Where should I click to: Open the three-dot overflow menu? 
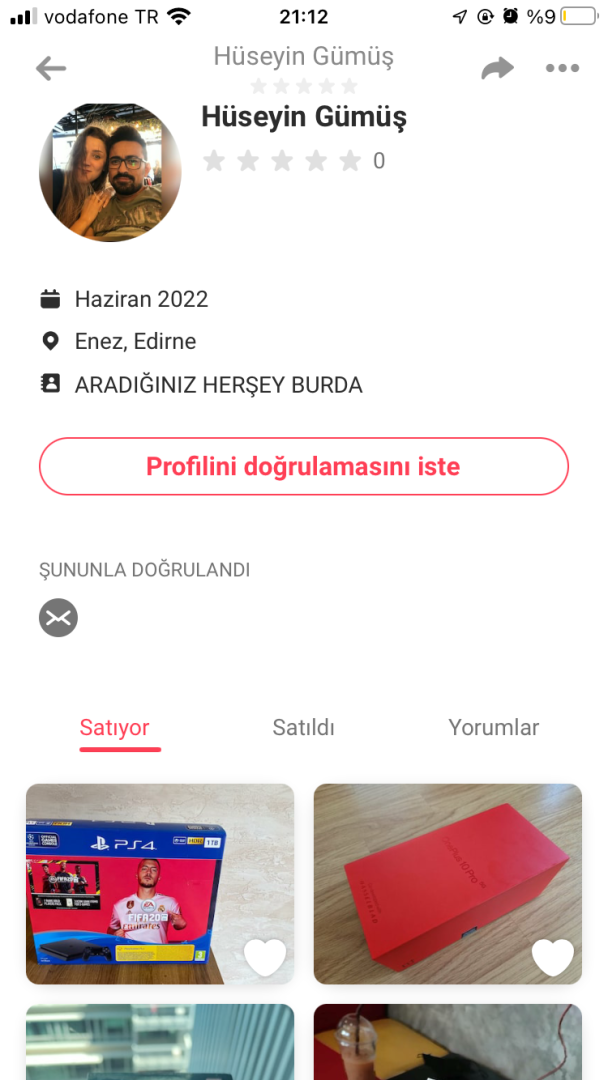click(x=562, y=68)
